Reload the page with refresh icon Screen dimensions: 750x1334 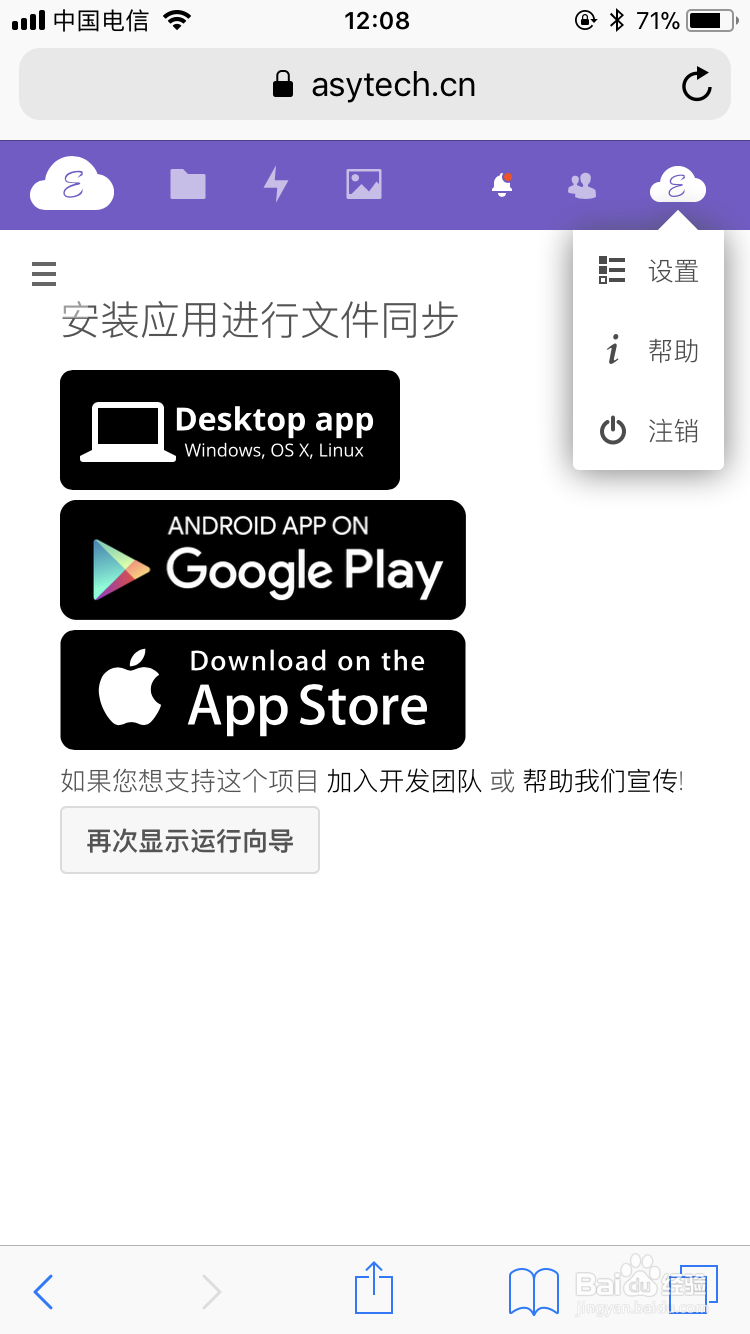696,84
